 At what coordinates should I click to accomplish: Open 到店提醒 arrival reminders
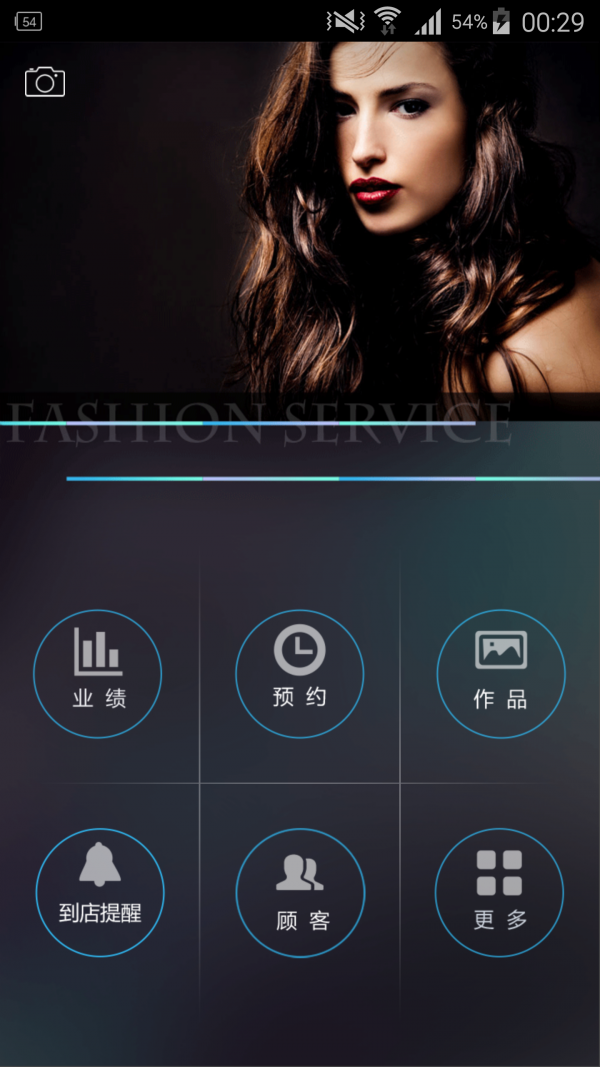(x=100, y=892)
